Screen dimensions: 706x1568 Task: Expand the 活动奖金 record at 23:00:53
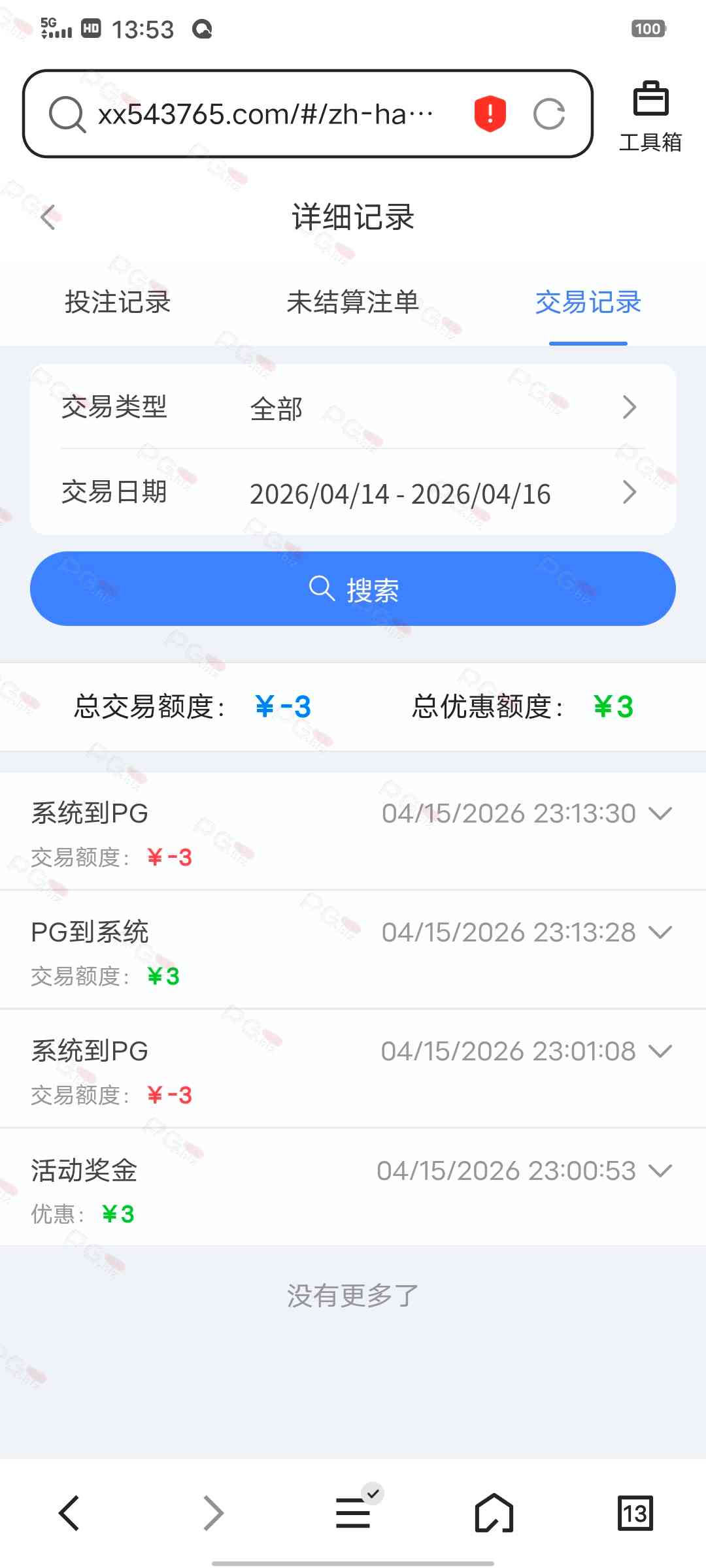coord(660,1170)
